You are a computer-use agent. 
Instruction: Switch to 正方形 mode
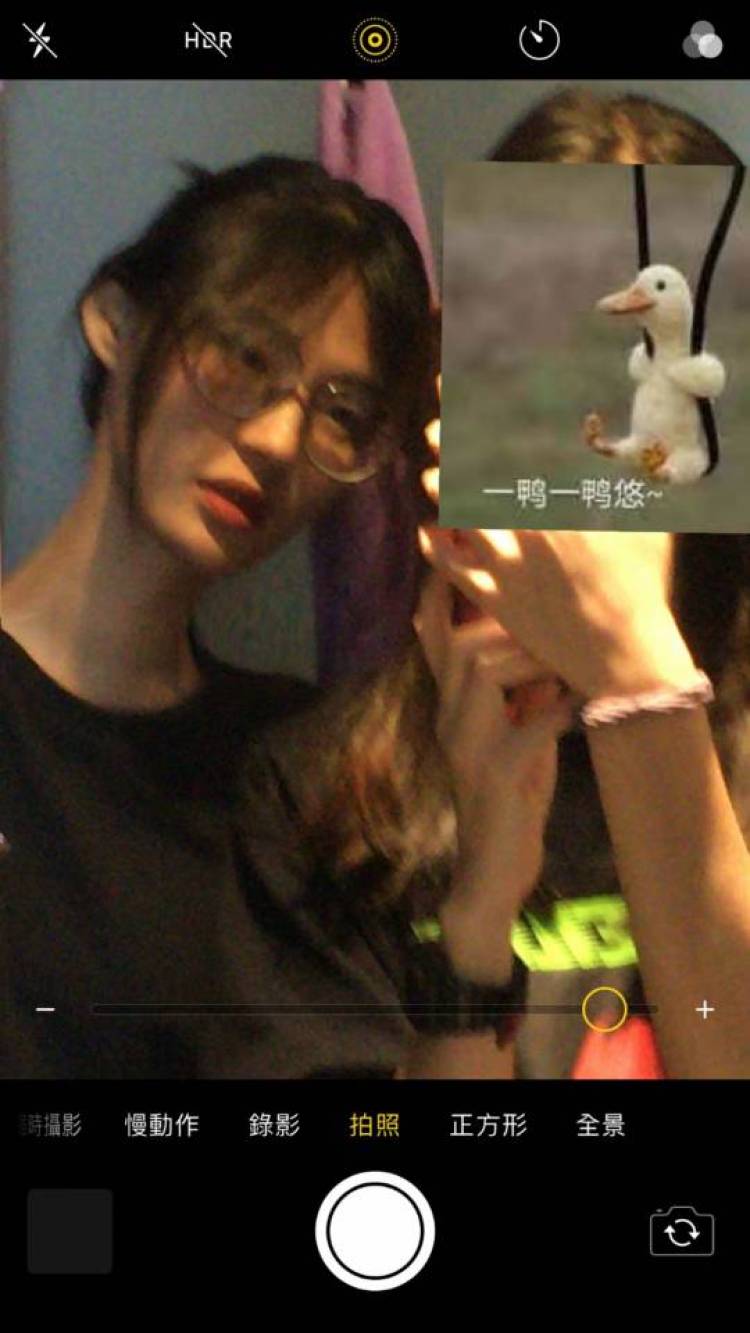pos(488,1125)
